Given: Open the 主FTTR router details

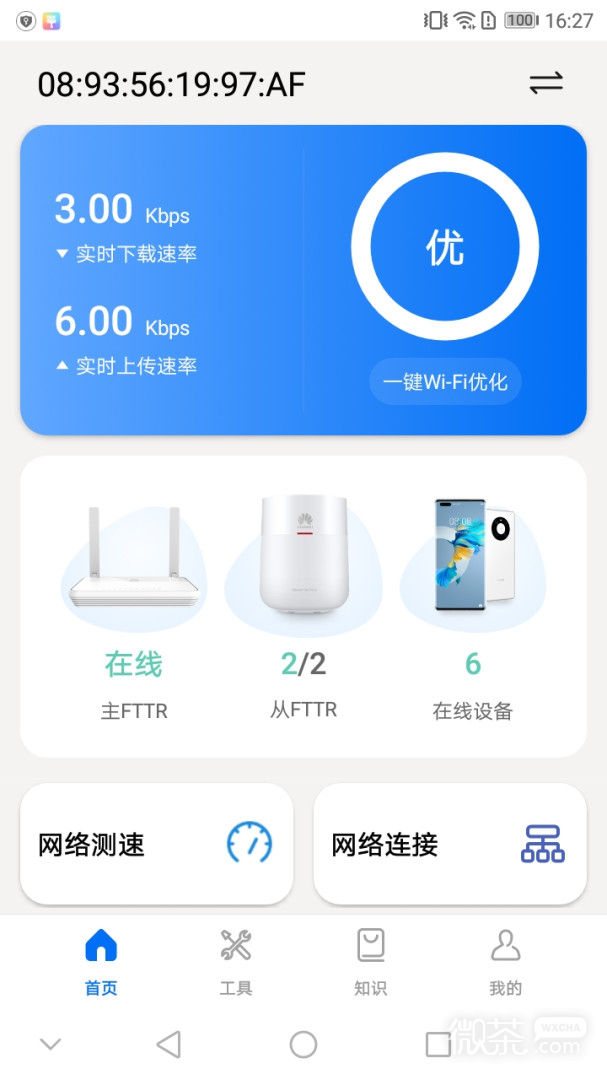Looking at the screenshot, I should [x=134, y=610].
